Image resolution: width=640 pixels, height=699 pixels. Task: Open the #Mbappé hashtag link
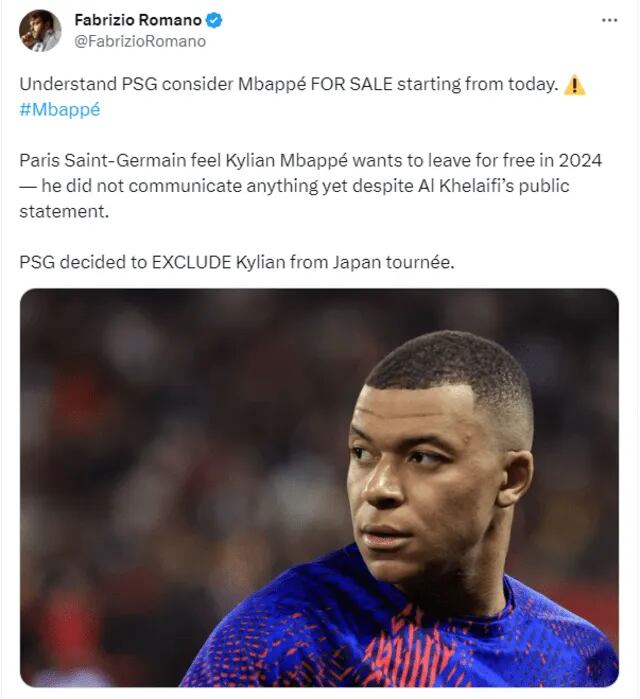tap(60, 110)
